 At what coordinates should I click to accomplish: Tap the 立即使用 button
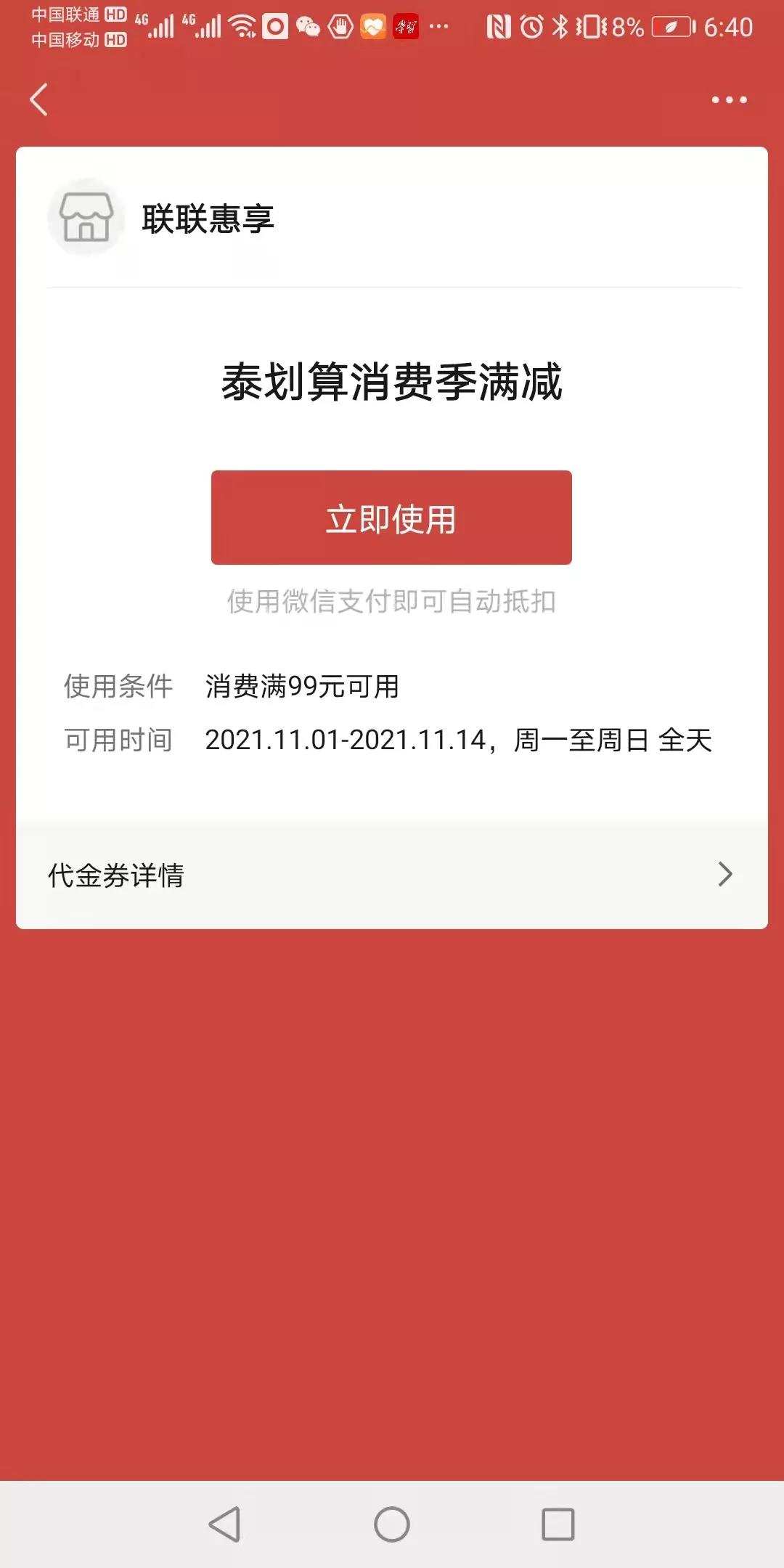tap(391, 518)
